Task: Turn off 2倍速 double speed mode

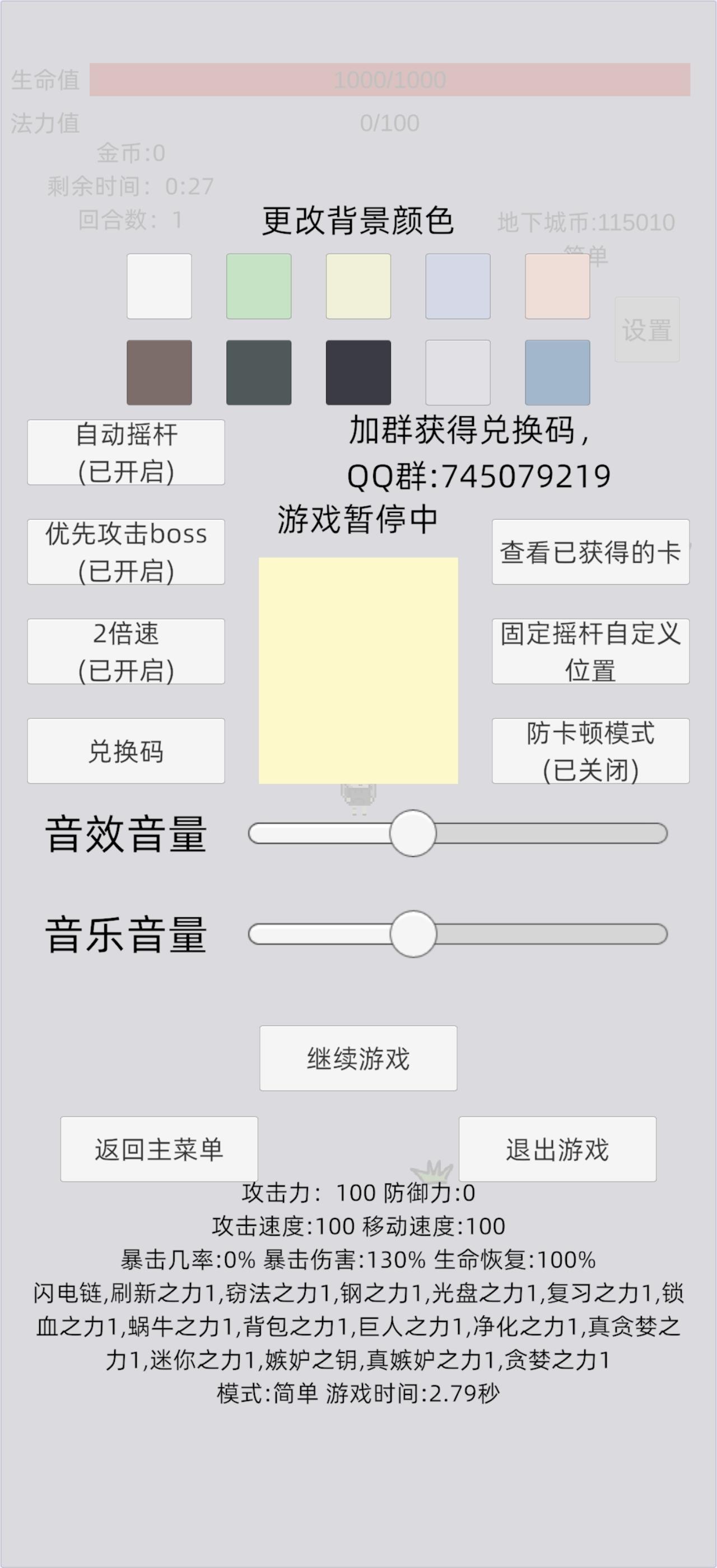Action: coord(125,650)
